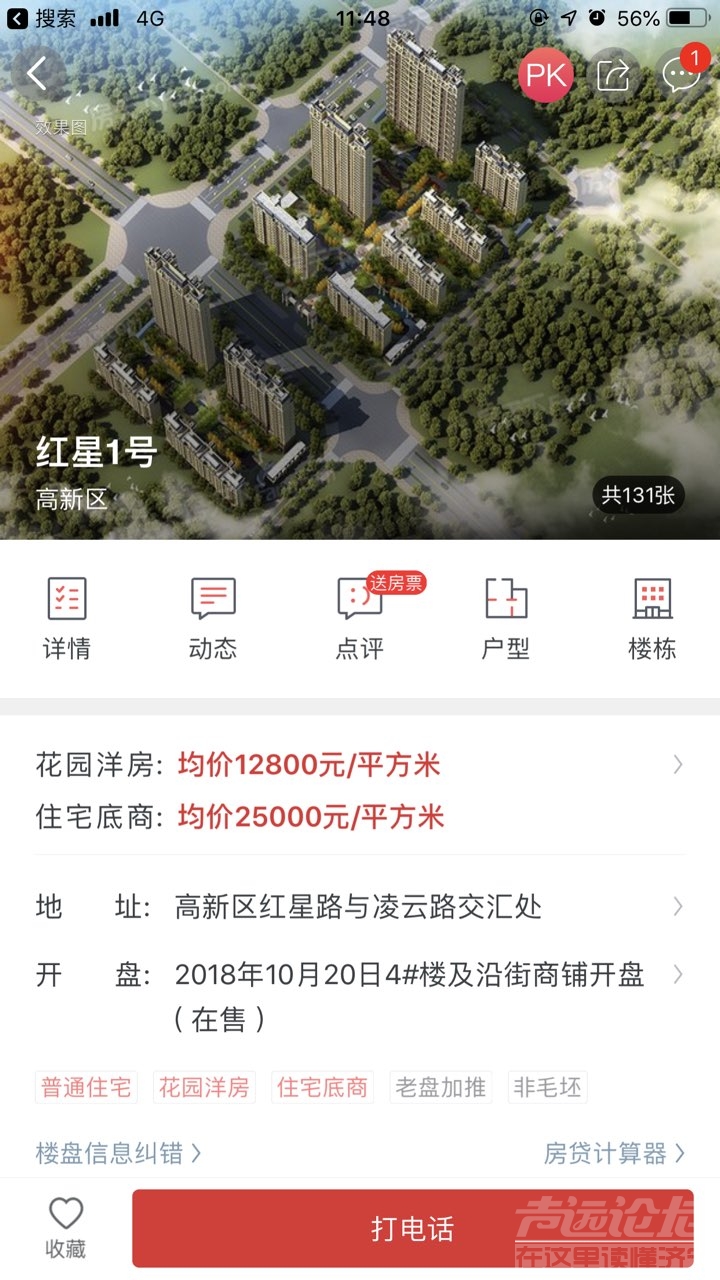Open the 点评 reviews section

360,619
